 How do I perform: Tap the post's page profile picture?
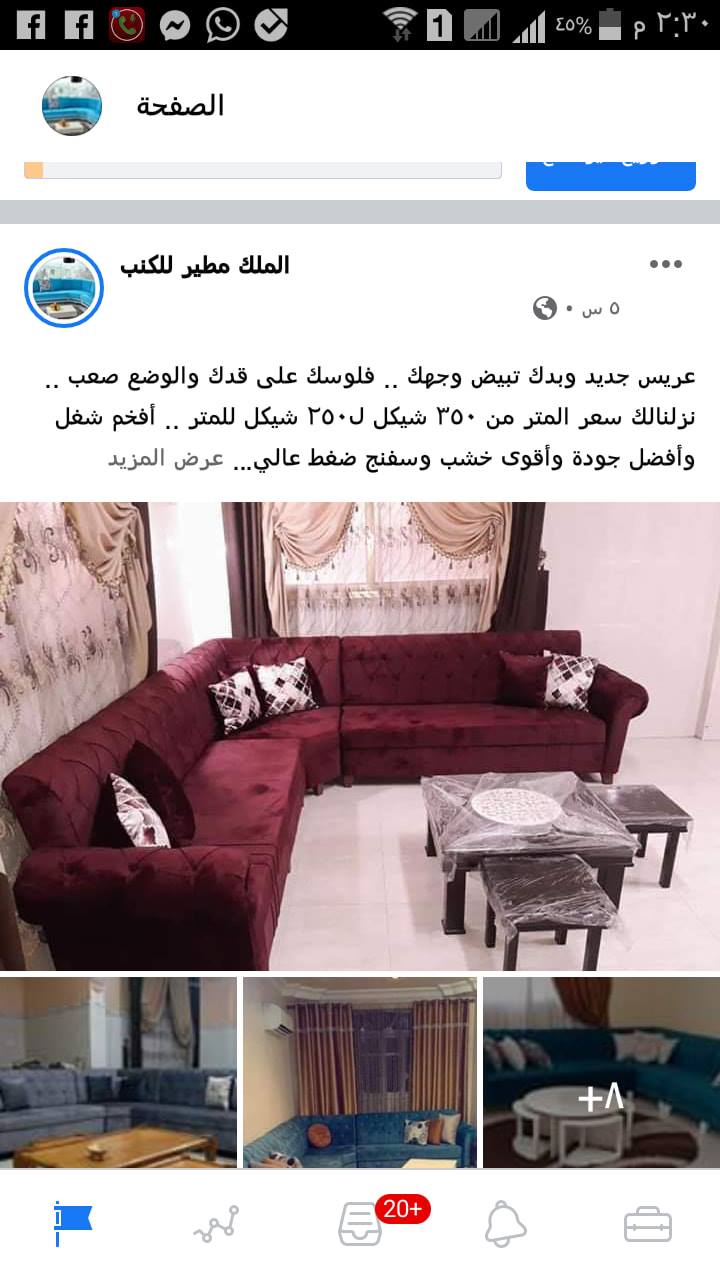tap(64, 288)
